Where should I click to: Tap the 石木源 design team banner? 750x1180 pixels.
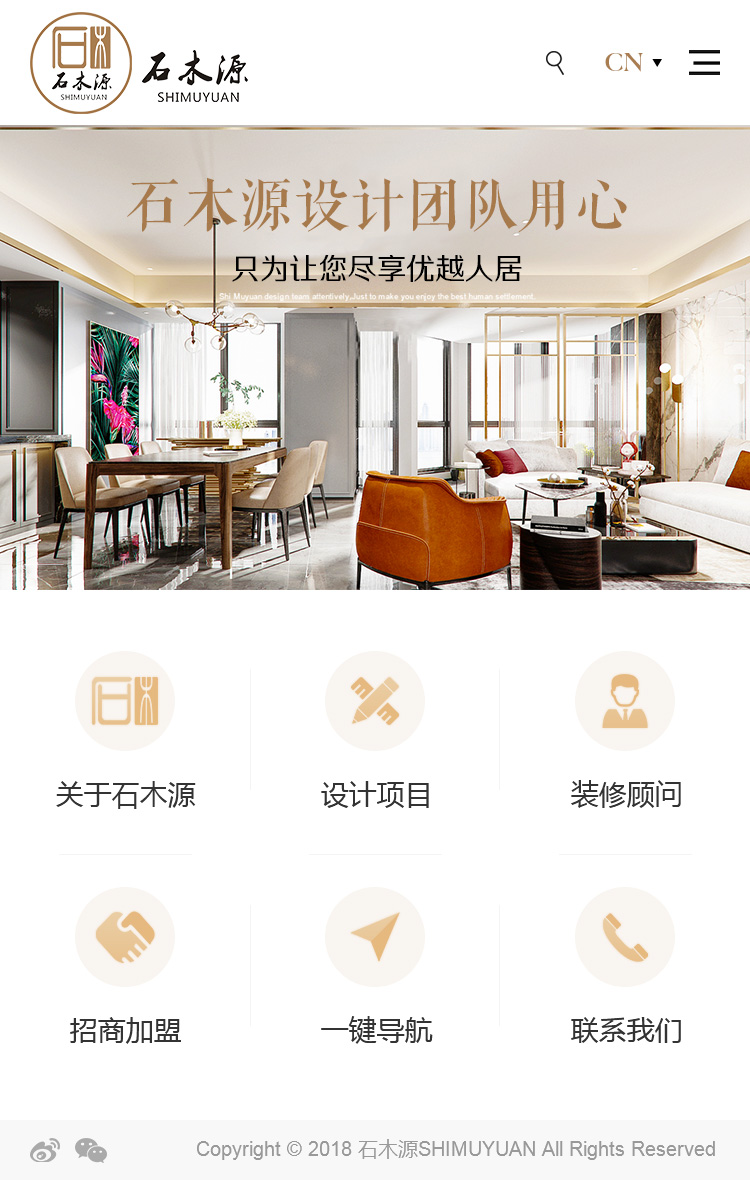click(375, 358)
